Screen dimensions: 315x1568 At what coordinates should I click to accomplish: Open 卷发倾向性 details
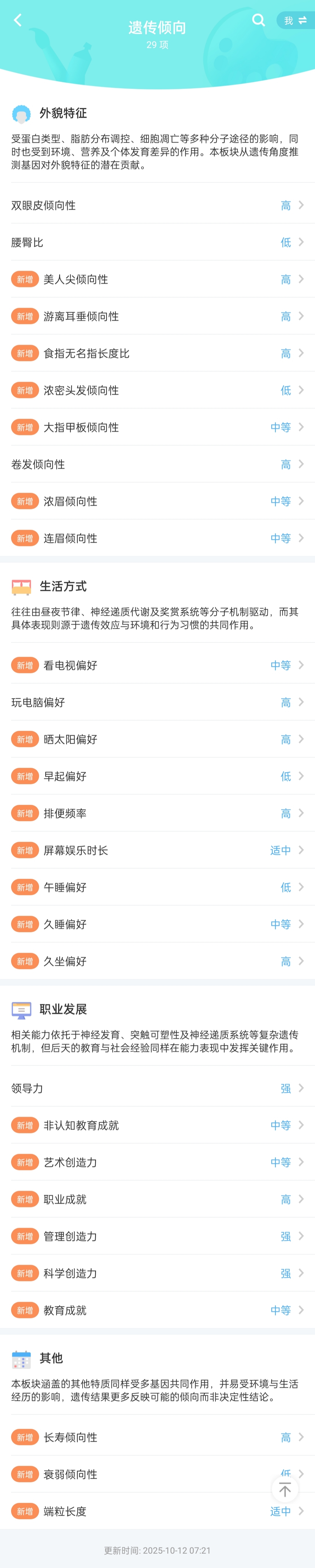[157, 465]
